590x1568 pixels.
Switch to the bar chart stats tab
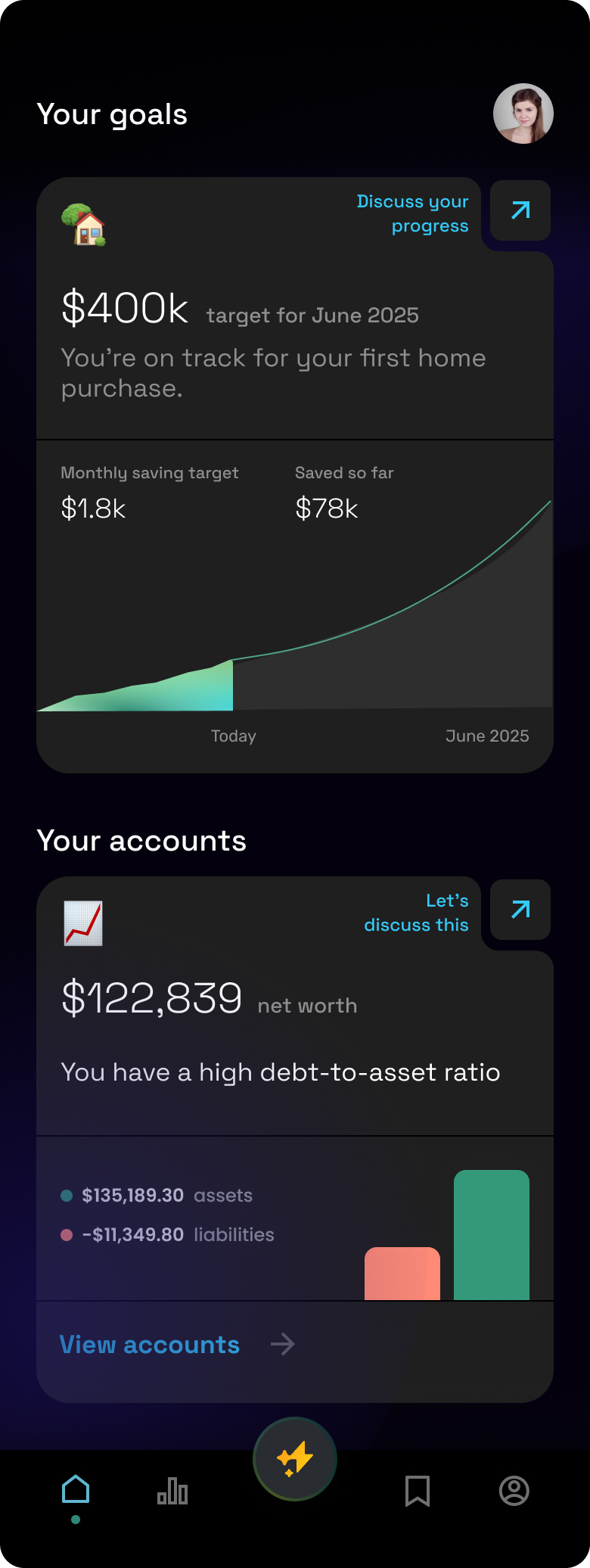pos(172,1491)
